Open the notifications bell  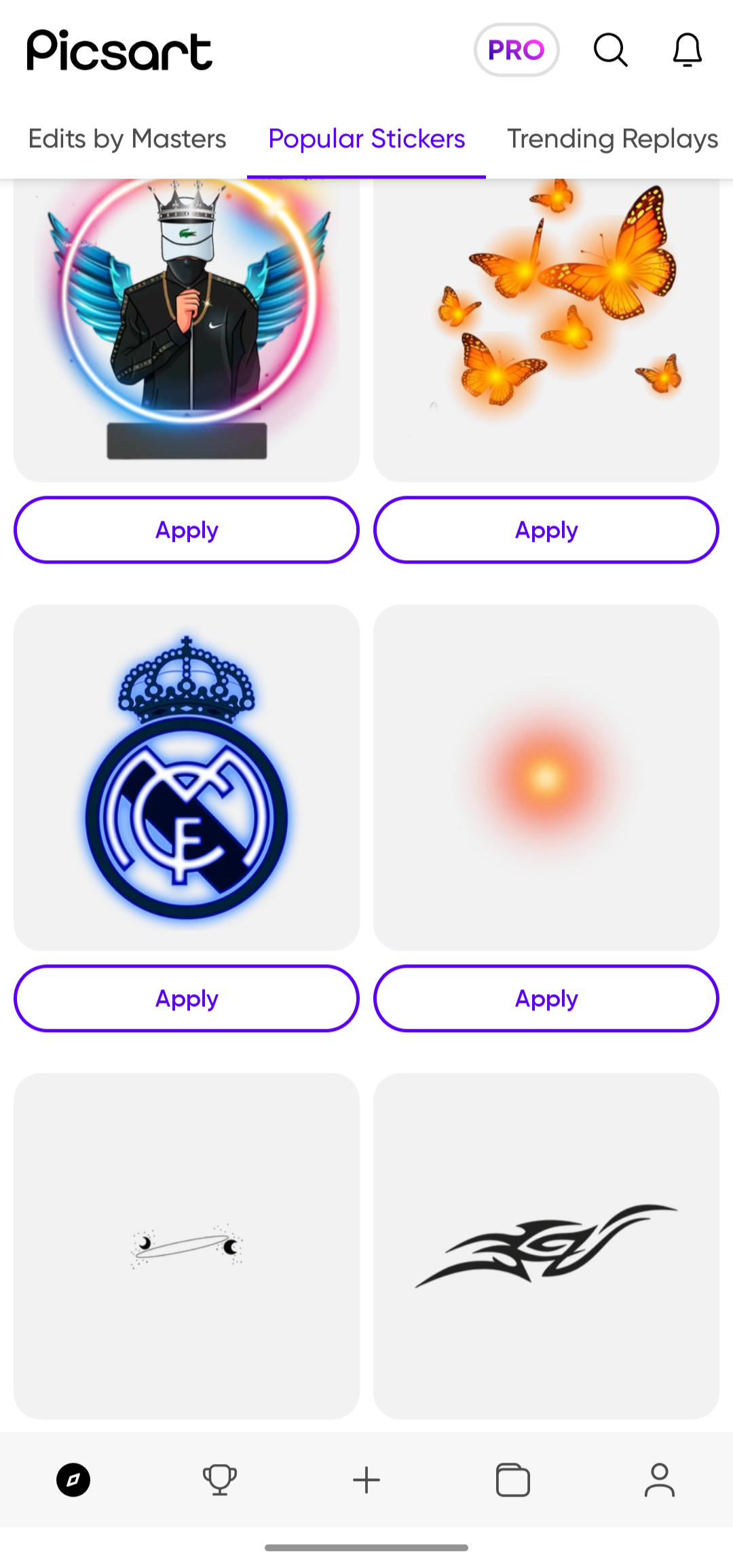(x=687, y=50)
